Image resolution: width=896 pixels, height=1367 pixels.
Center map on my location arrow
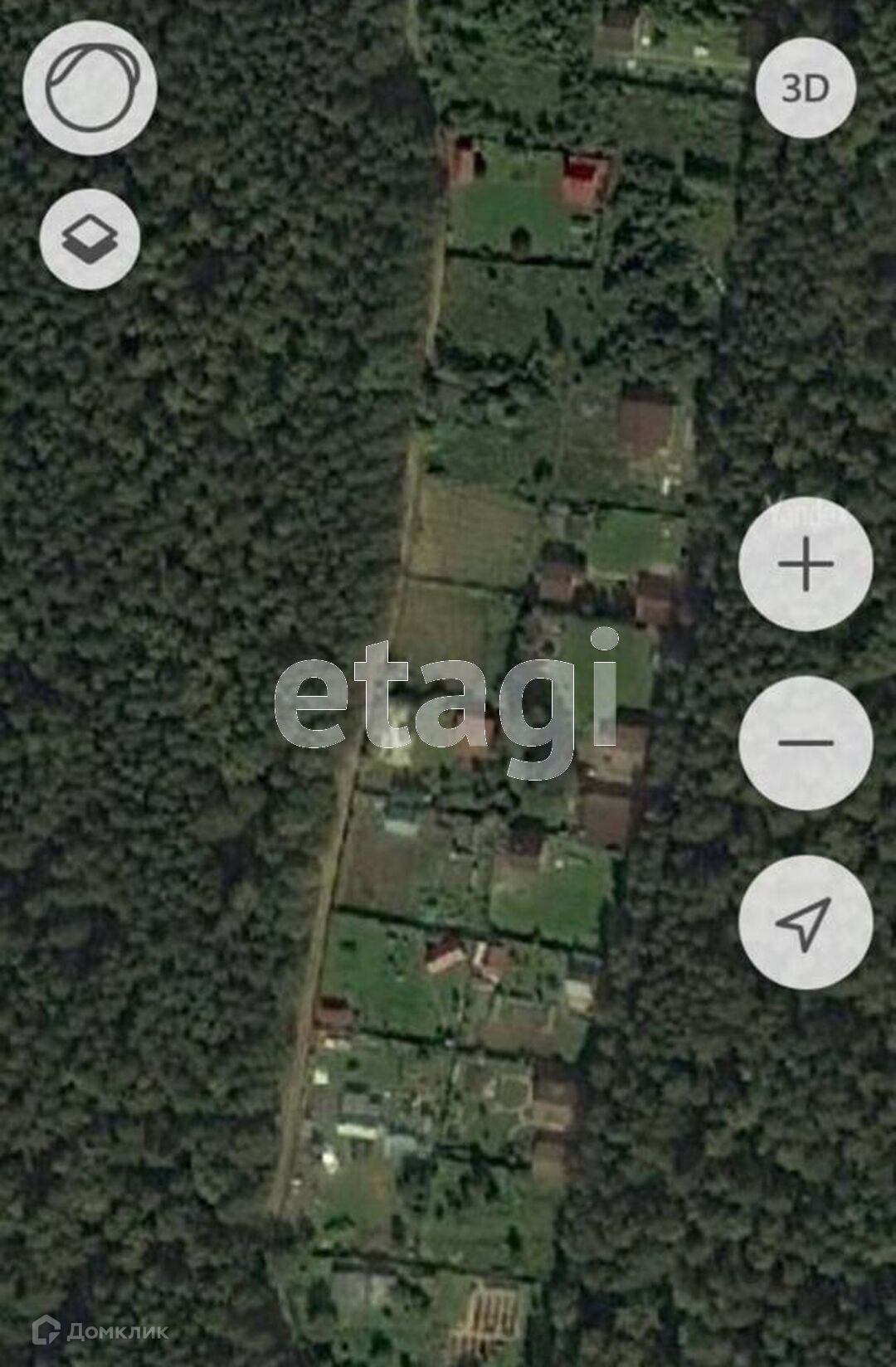point(806,922)
